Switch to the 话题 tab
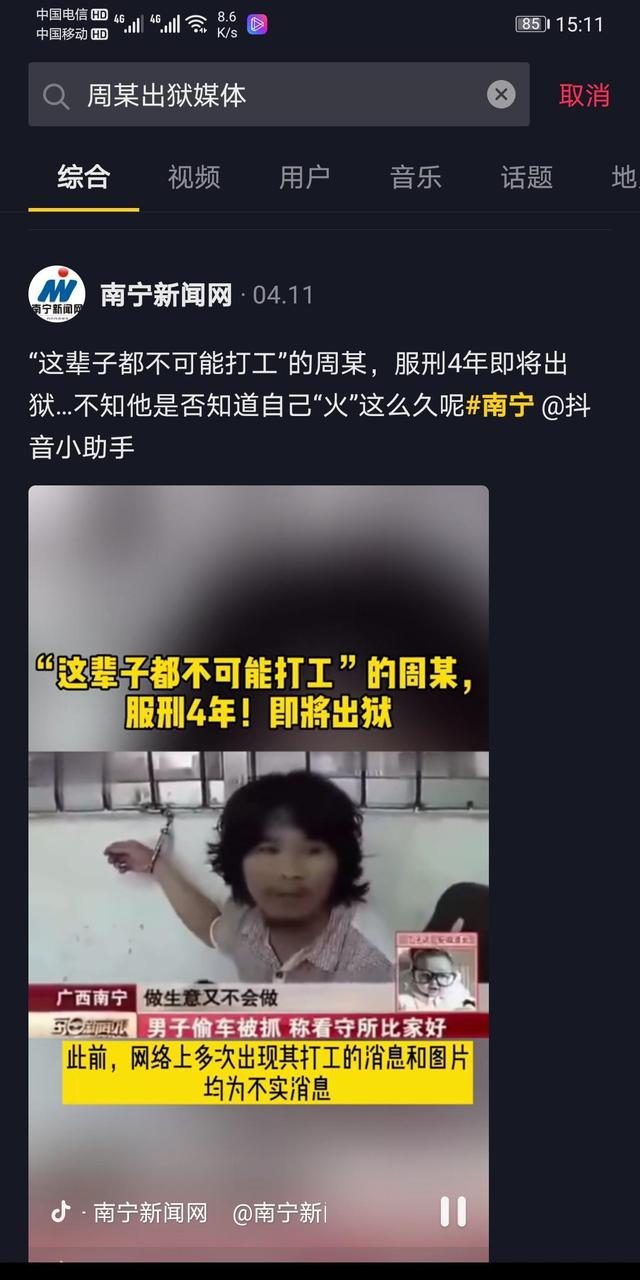This screenshot has width=640, height=1280. [x=527, y=178]
